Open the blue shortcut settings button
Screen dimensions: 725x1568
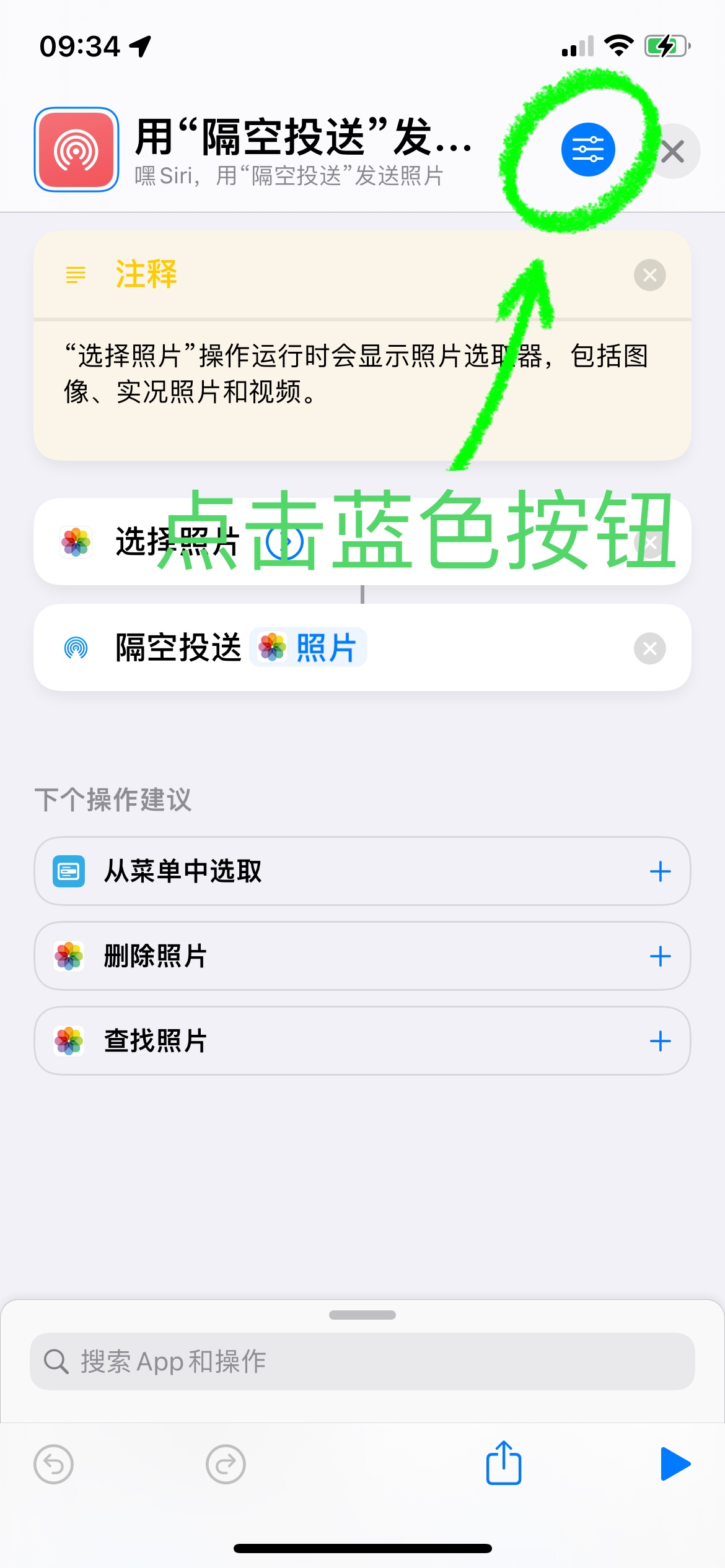587,149
